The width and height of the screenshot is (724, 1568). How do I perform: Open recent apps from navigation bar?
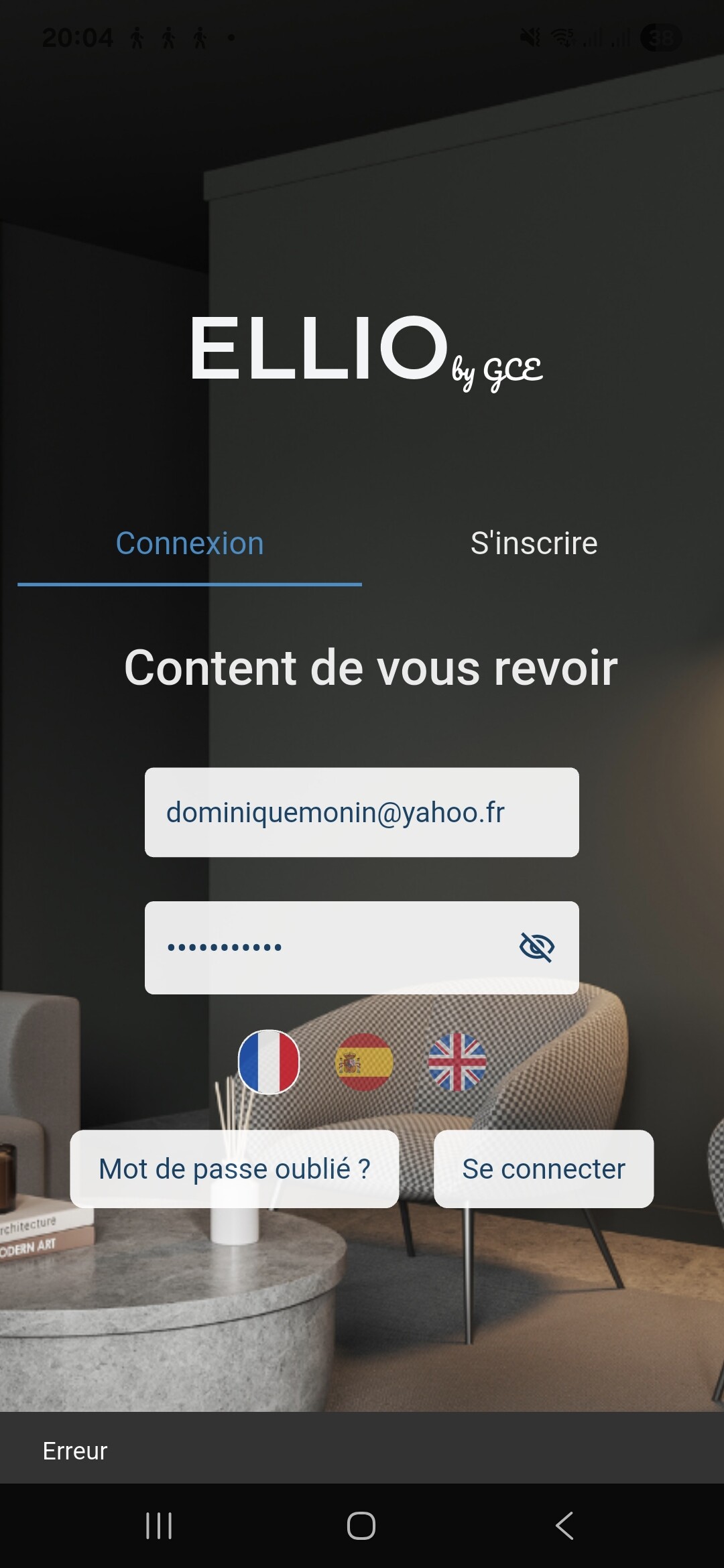159,1526
